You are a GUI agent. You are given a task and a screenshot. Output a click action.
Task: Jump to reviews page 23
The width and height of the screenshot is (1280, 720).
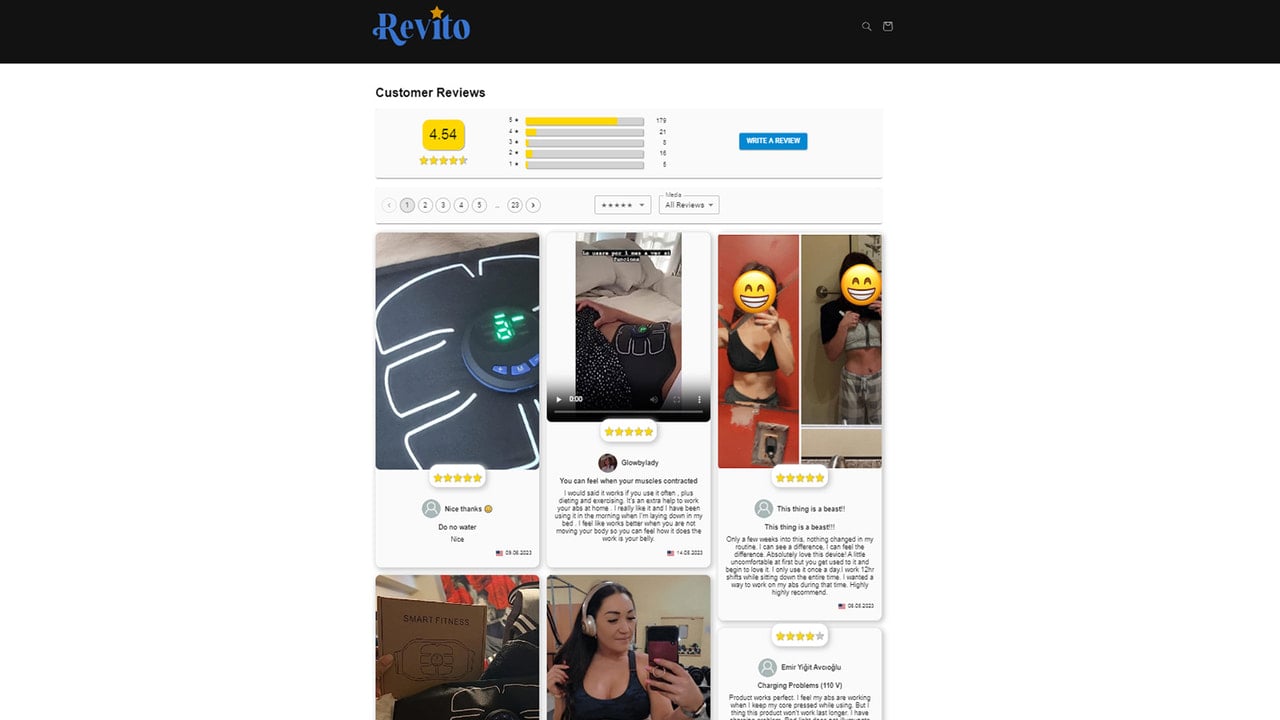pos(515,205)
